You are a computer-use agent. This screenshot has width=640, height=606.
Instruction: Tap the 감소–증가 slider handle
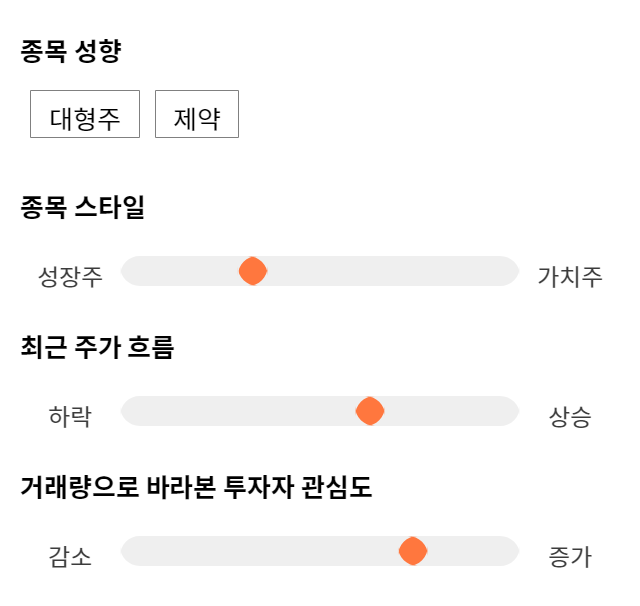pos(413,551)
